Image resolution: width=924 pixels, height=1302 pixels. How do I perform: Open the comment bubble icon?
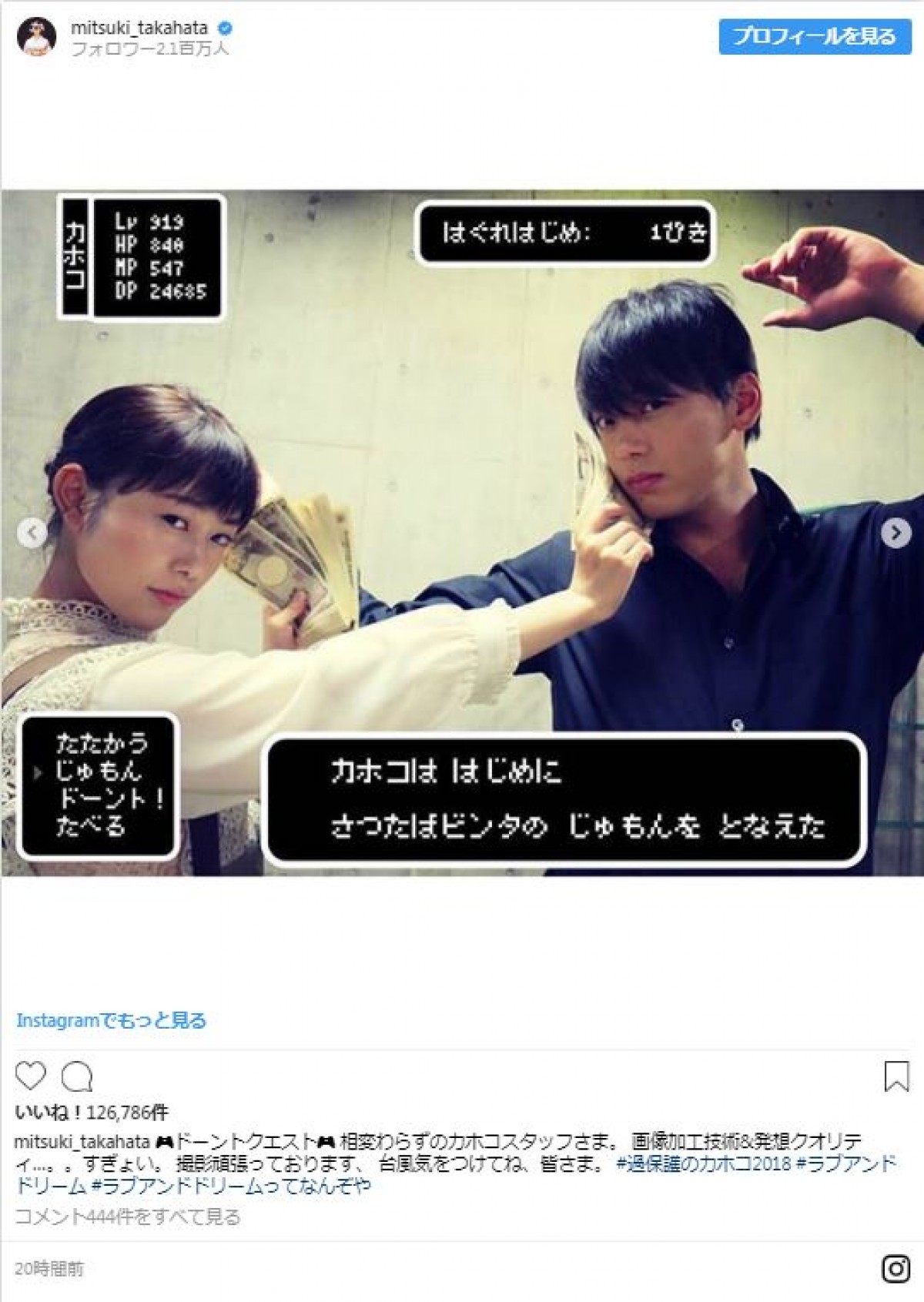click(x=77, y=1076)
